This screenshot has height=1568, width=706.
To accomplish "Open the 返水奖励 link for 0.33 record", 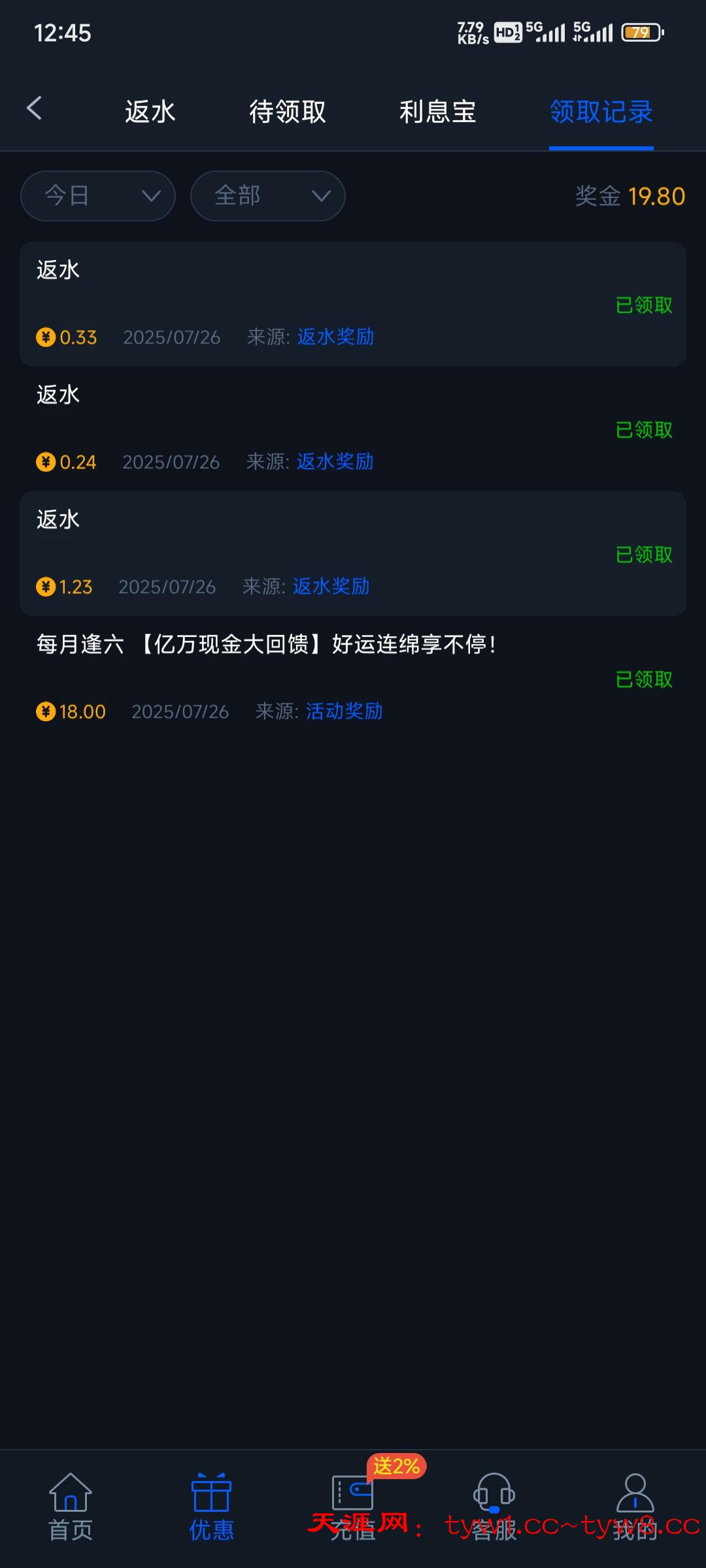I will coord(336,337).
